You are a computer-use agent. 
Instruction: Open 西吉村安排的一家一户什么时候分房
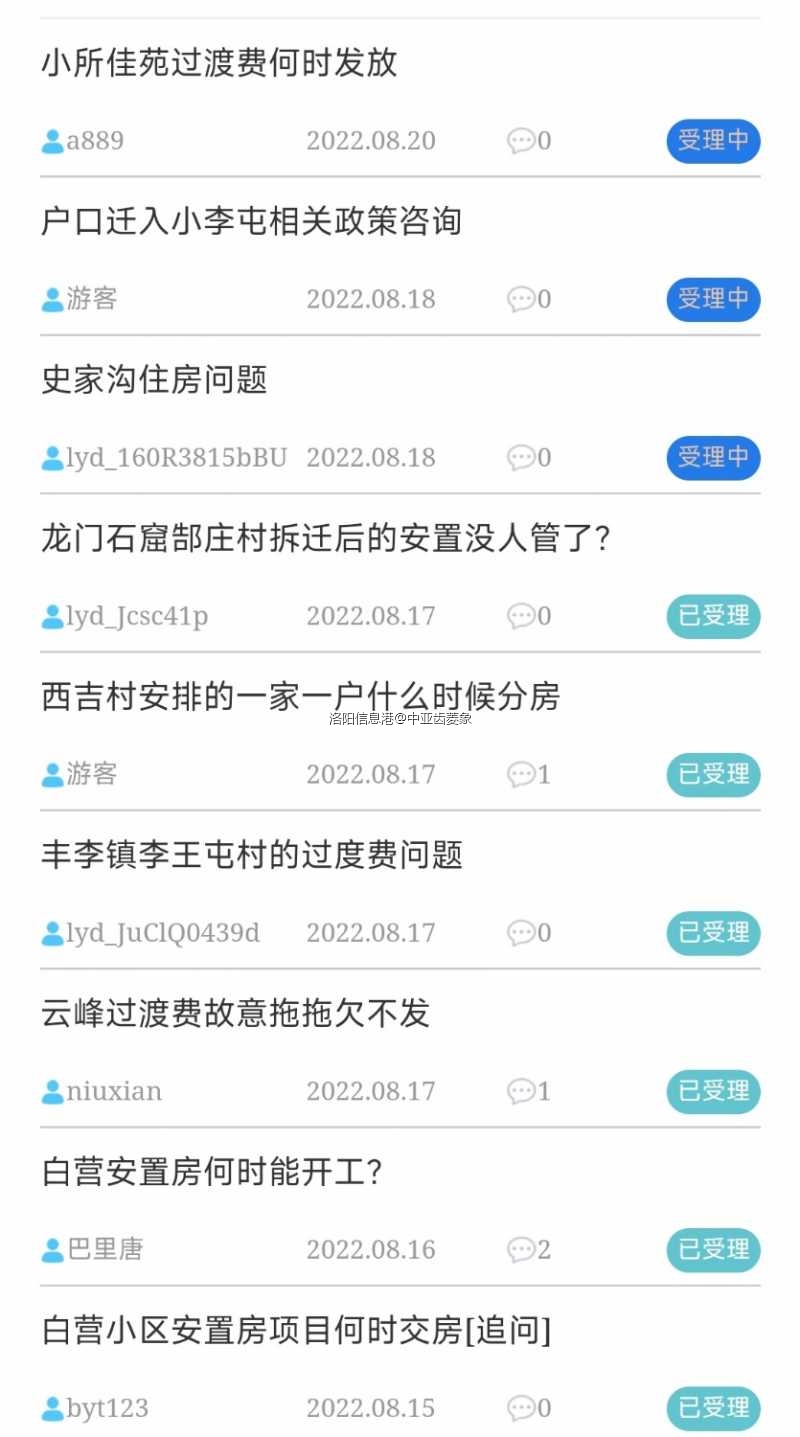tap(300, 697)
